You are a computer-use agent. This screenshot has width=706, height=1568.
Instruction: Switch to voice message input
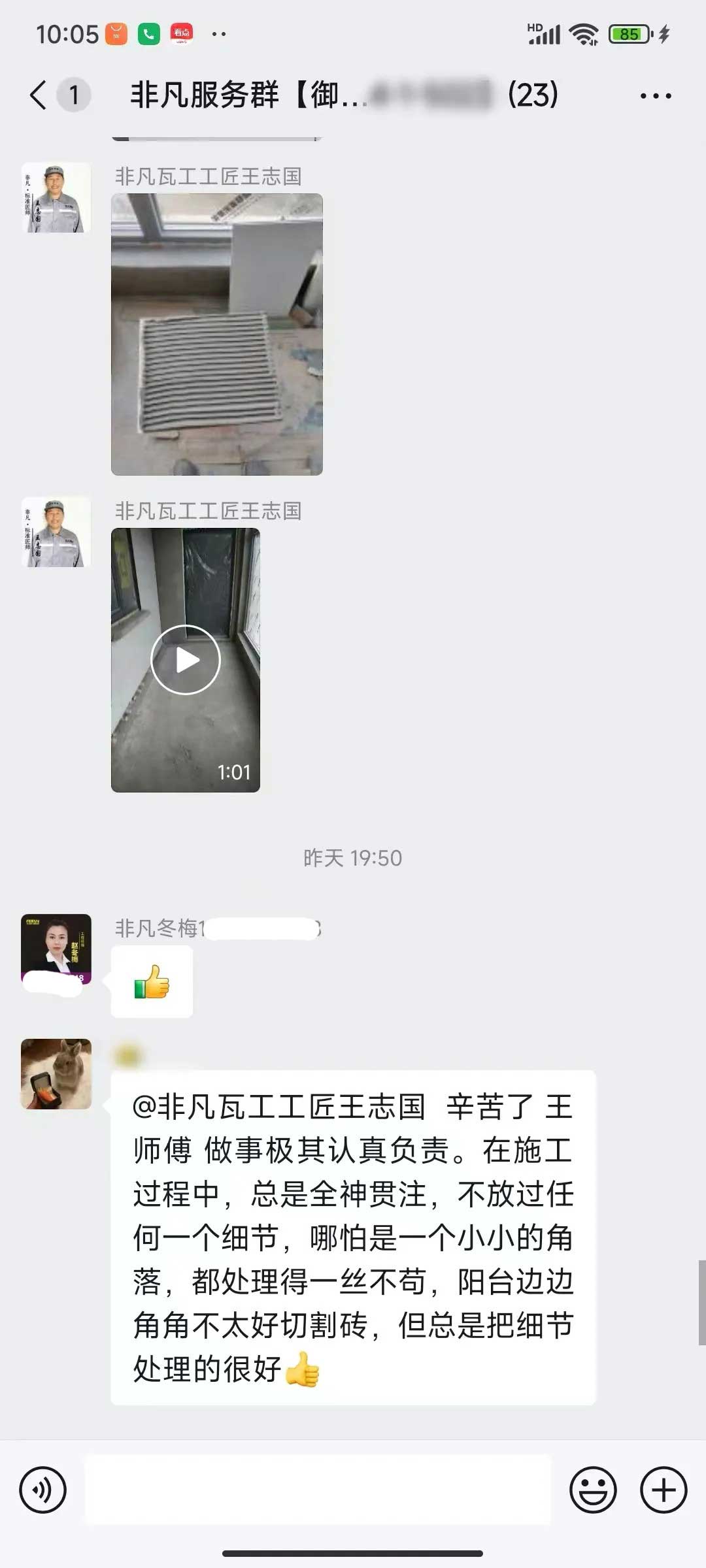[x=43, y=1490]
